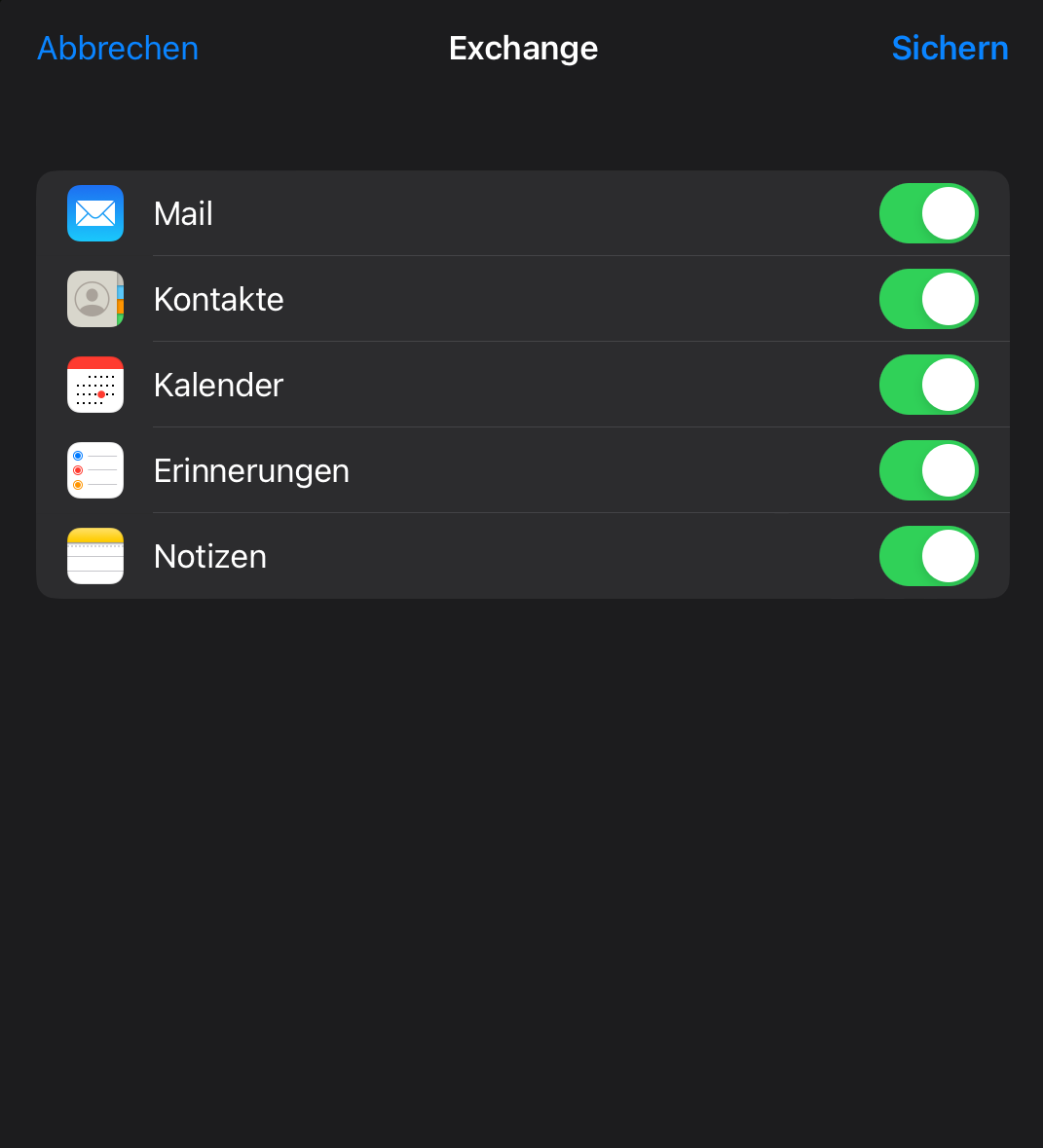Disable the Notizen toggle

(x=928, y=556)
